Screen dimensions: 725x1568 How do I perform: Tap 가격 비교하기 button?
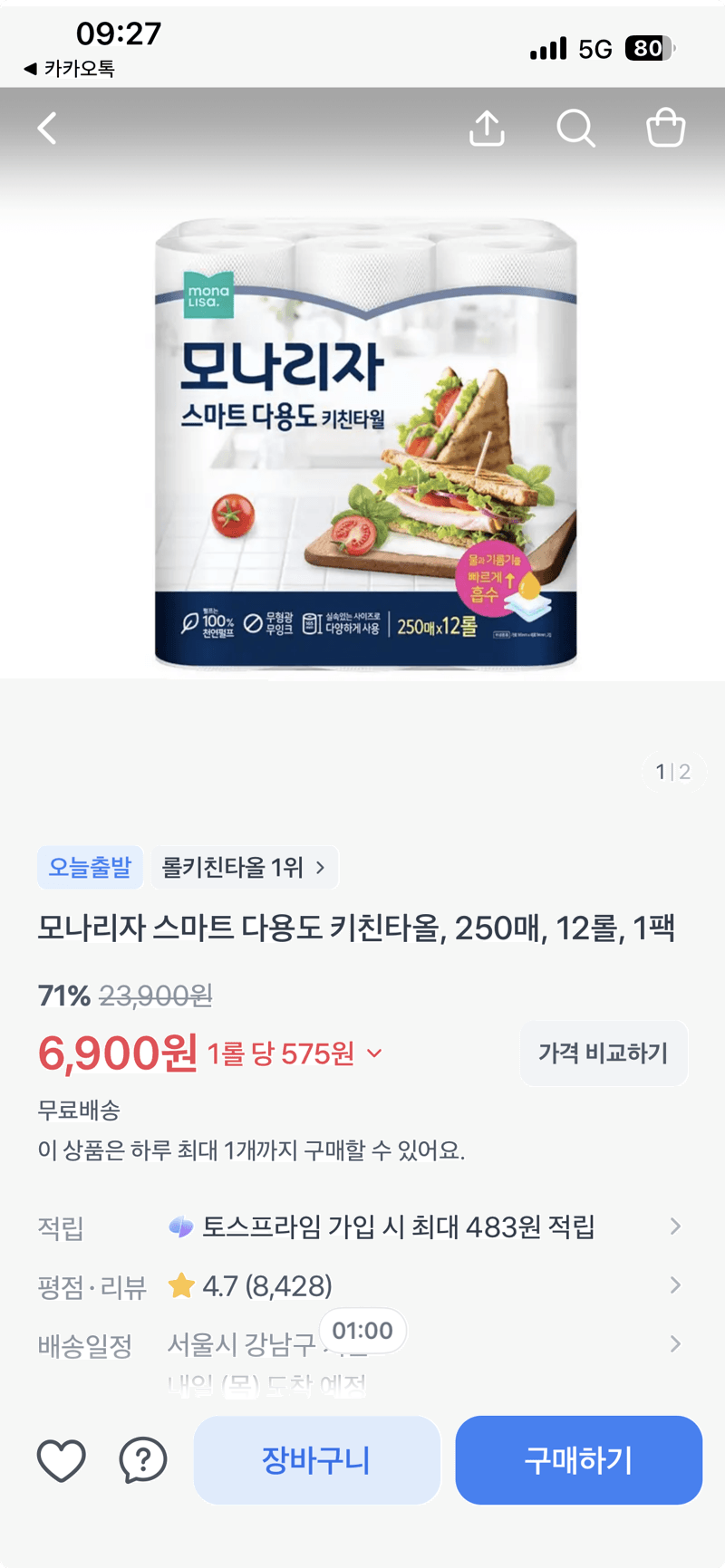click(x=604, y=1053)
